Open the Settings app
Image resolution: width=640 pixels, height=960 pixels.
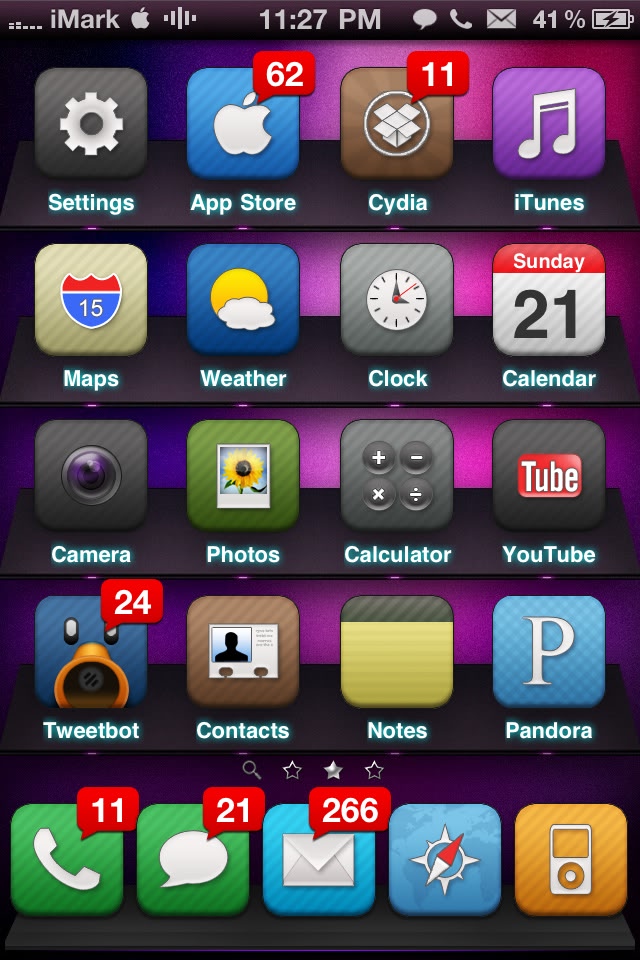91,124
